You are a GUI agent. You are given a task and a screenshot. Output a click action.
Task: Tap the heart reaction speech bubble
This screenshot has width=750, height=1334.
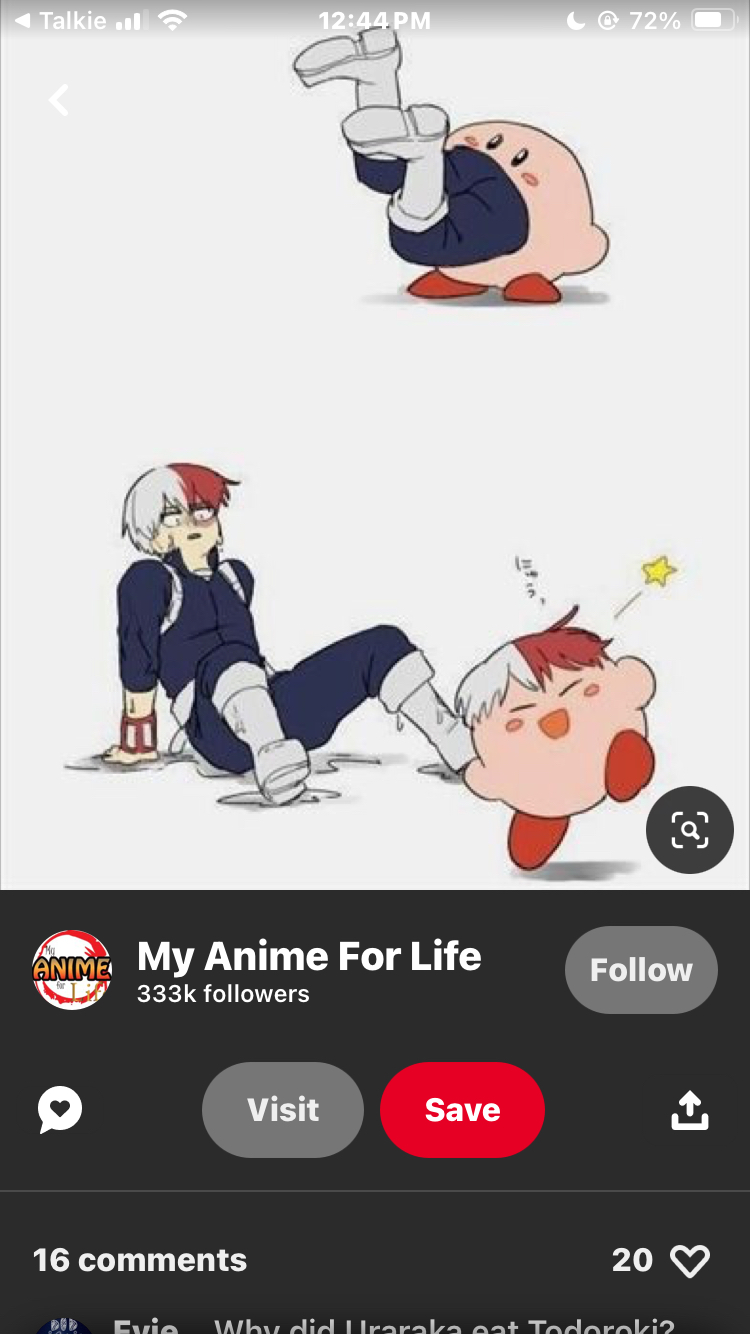pos(60,1110)
